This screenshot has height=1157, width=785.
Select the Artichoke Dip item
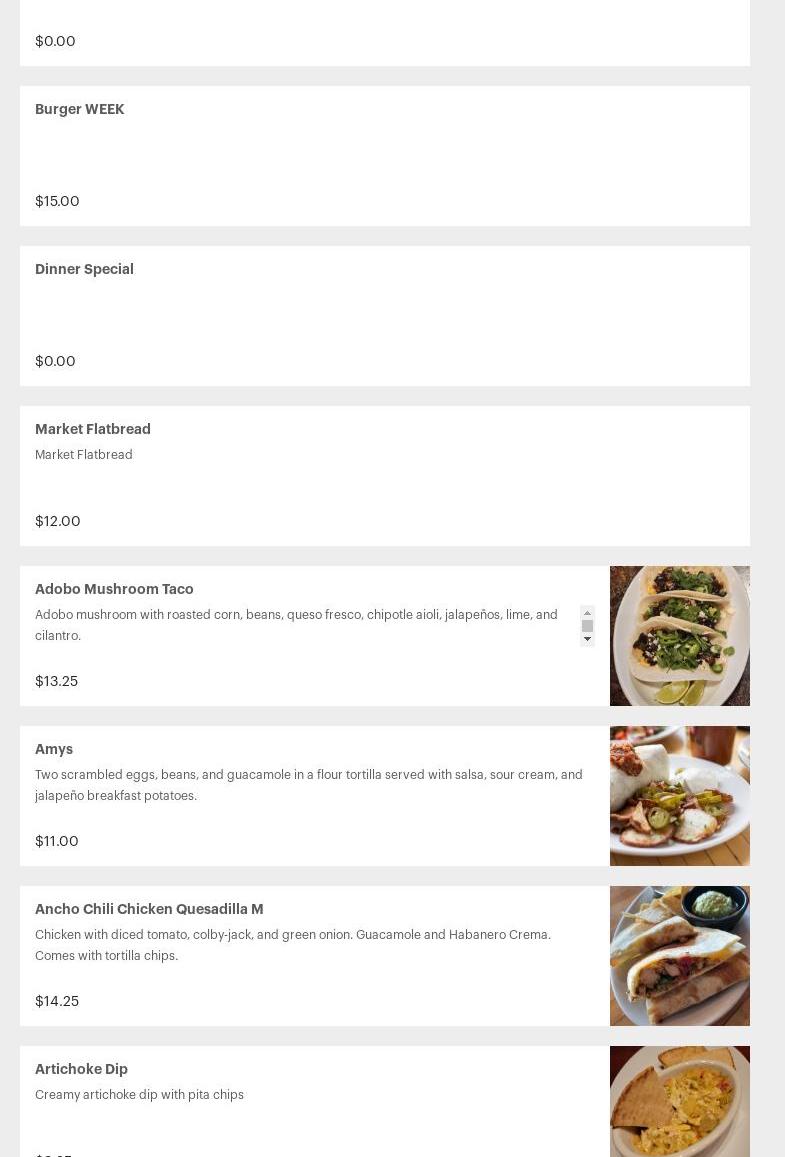(x=81, y=1070)
